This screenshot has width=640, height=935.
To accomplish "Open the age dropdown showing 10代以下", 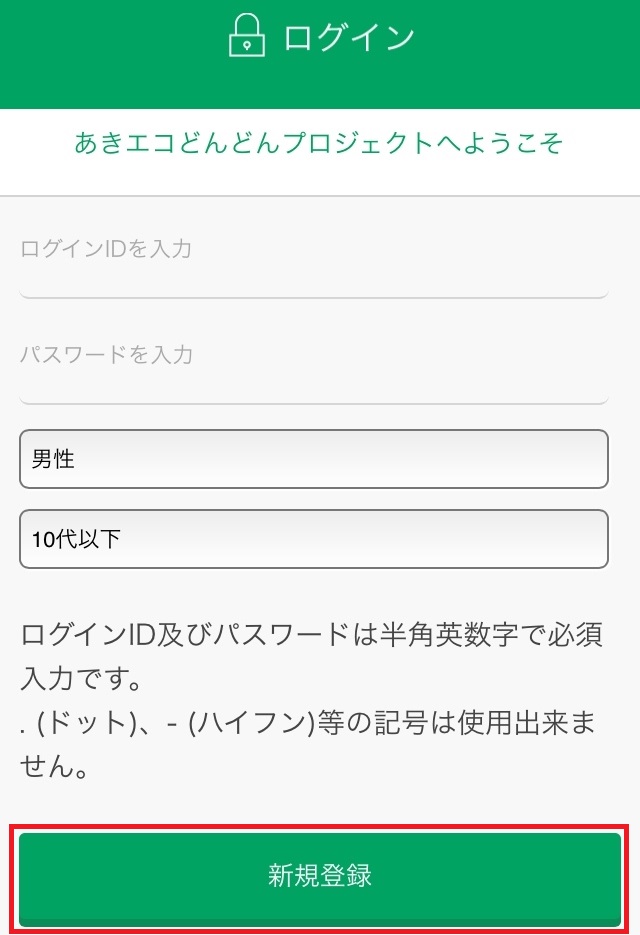I will (x=314, y=539).
